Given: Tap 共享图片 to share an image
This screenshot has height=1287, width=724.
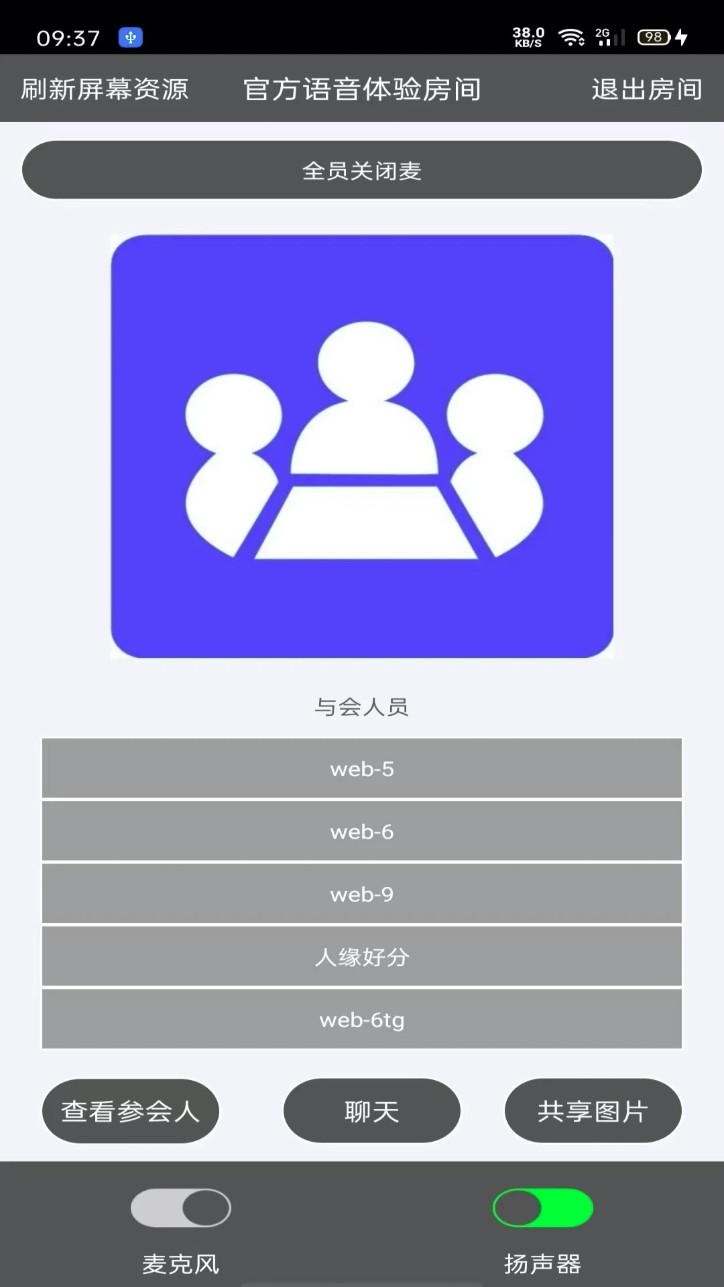Looking at the screenshot, I should 593,1110.
